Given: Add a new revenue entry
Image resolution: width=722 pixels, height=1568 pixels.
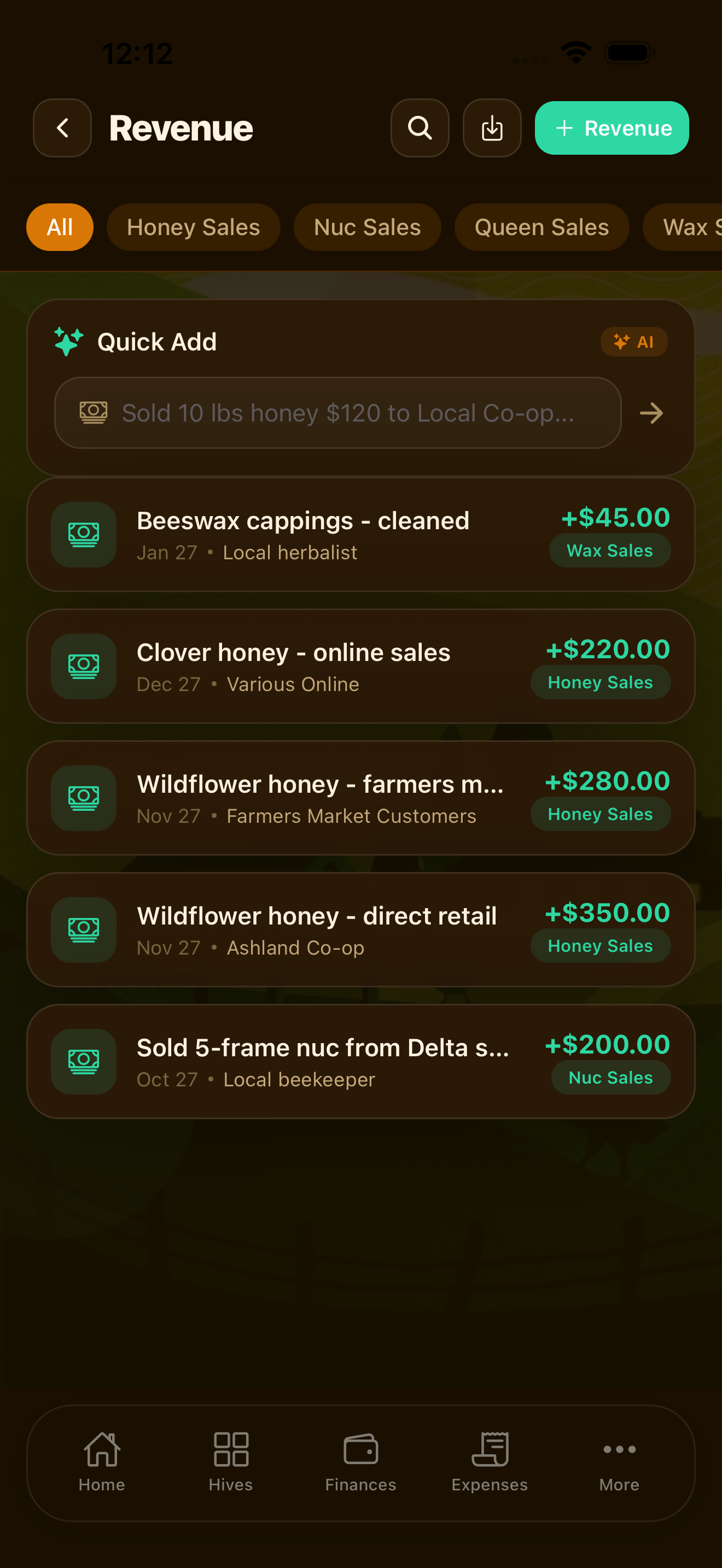Looking at the screenshot, I should 611,128.
